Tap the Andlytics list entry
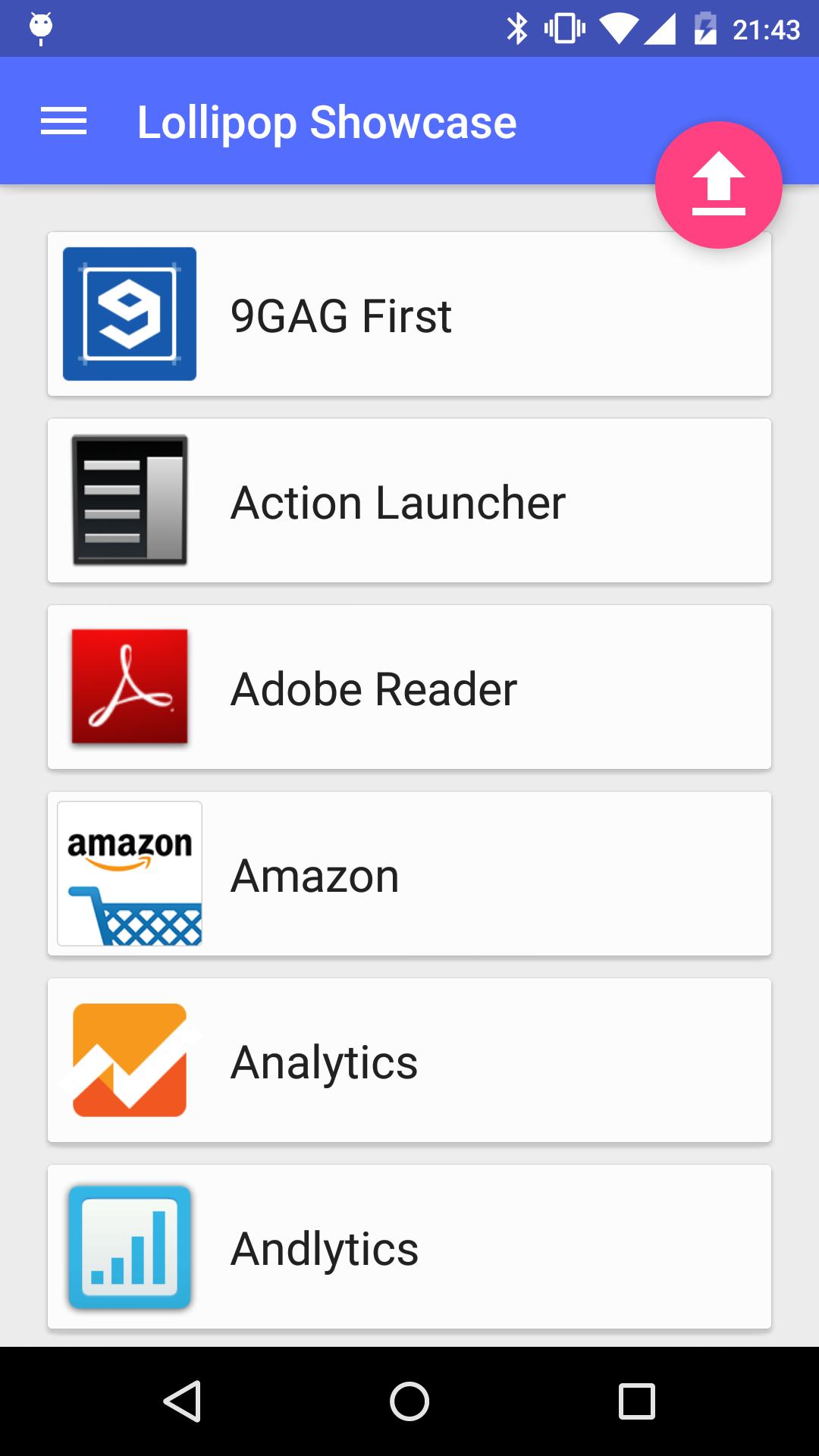This screenshot has height=1456, width=819. (x=324, y=1247)
